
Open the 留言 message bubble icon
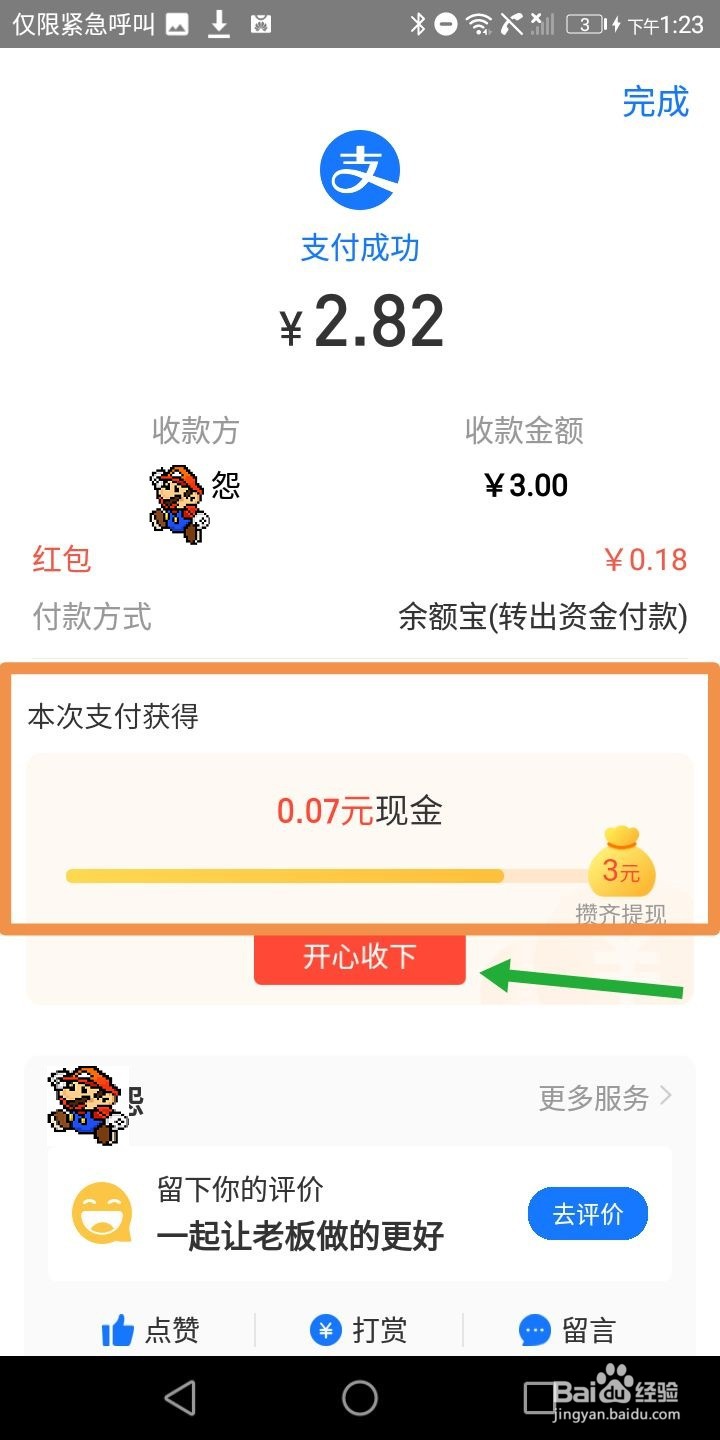(x=533, y=1331)
